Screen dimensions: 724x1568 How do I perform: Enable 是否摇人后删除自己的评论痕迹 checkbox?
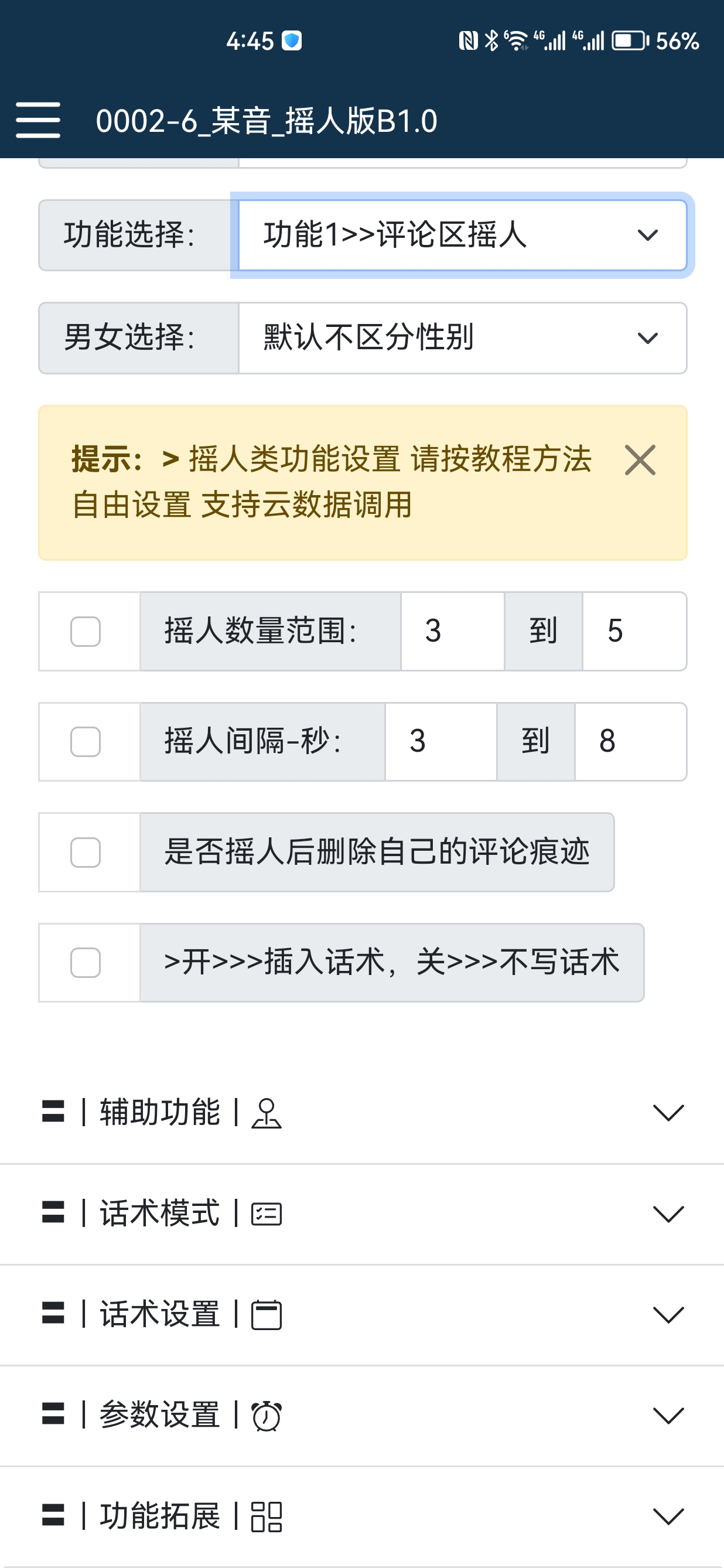(85, 852)
